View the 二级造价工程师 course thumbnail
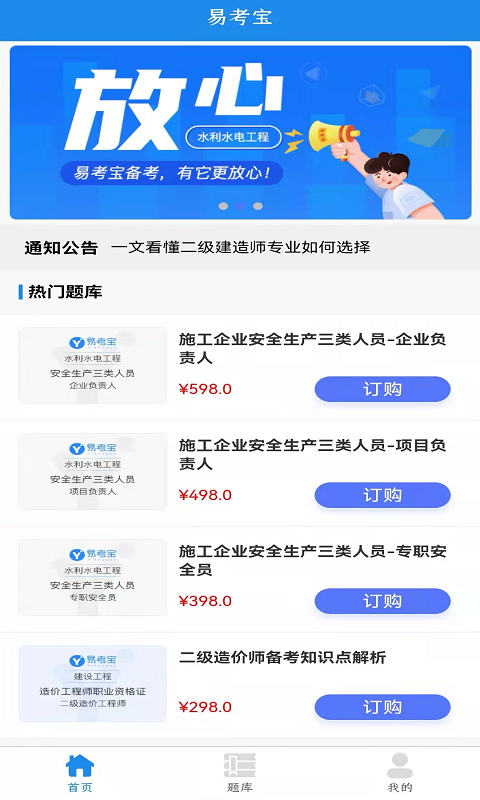This screenshot has width=480, height=800. [93, 684]
